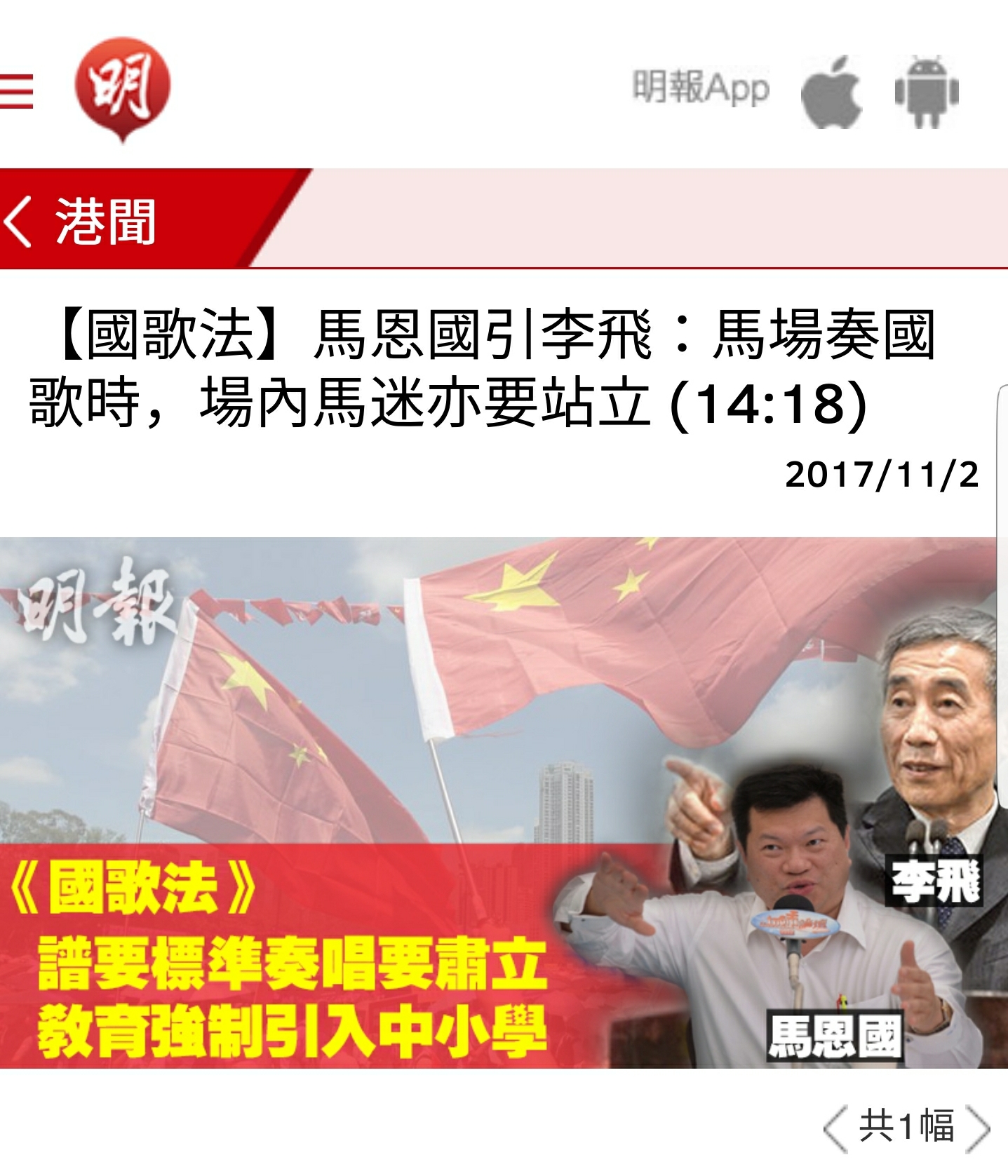
Task: Go to the Ming Pao home logo
Action: [x=123, y=88]
